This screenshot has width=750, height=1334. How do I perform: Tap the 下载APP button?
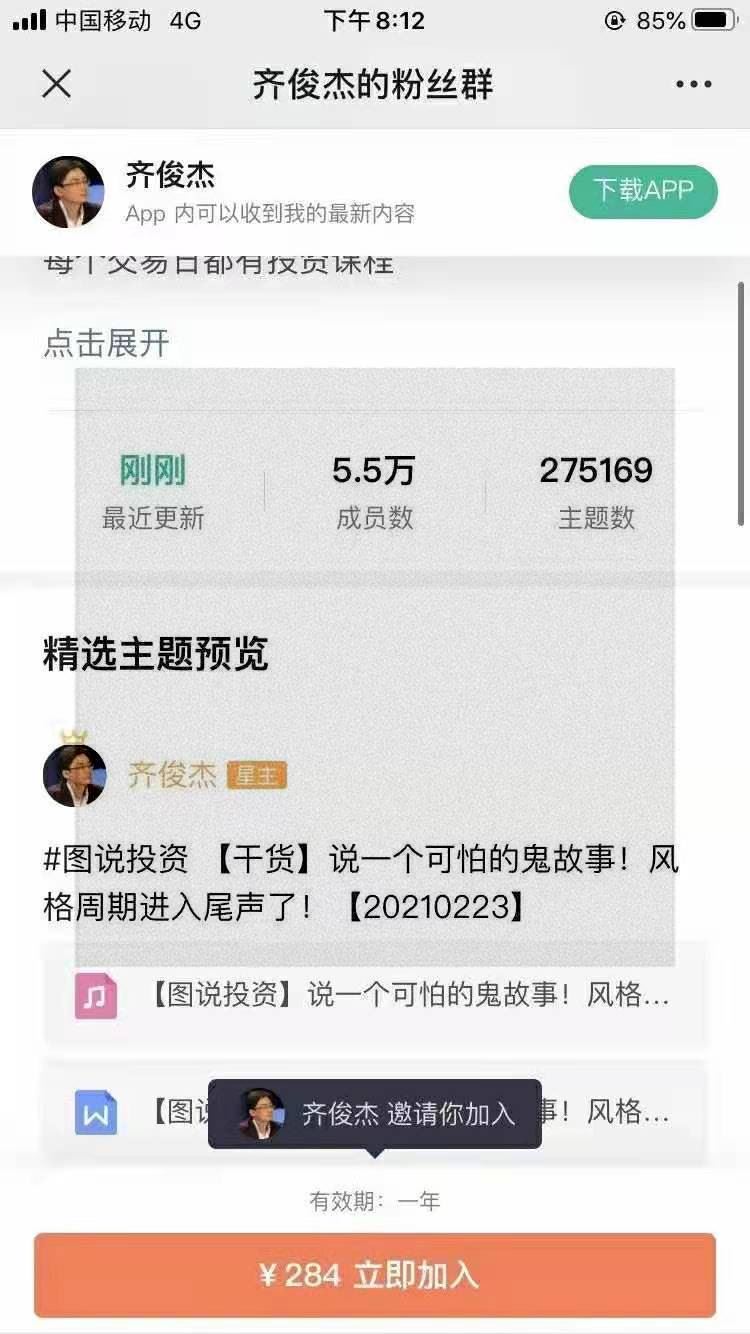point(643,191)
